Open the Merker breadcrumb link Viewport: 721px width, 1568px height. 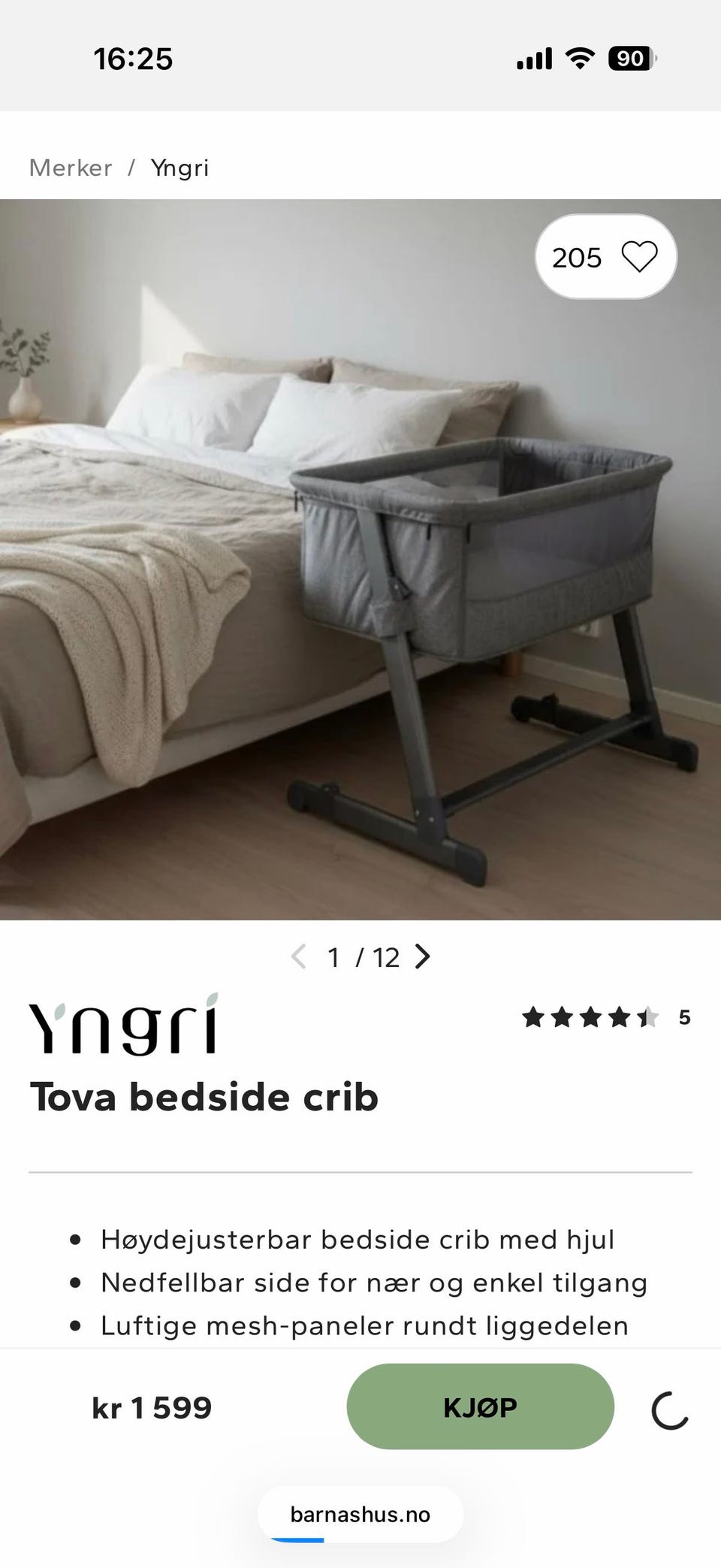click(x=71, y=168)
